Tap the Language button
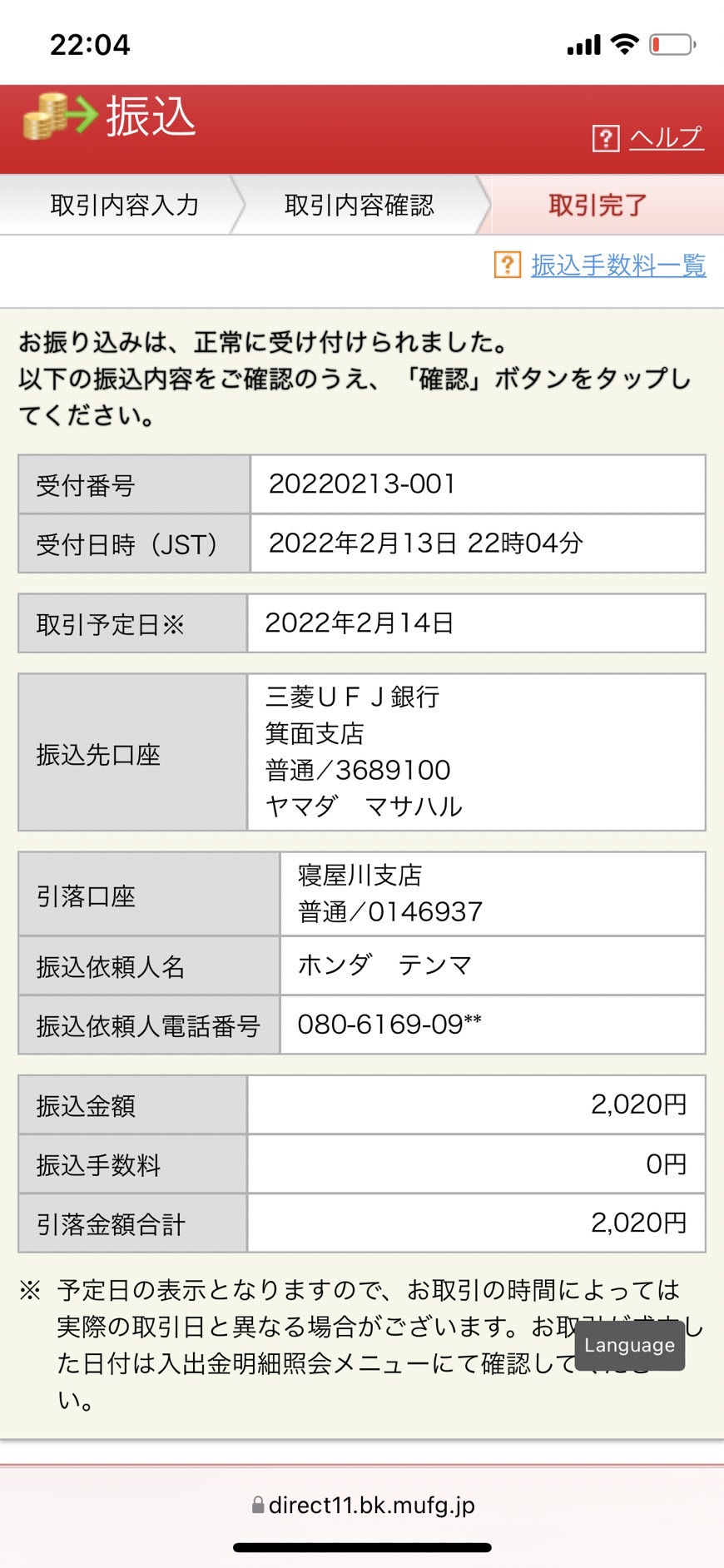 [629, 1345]
